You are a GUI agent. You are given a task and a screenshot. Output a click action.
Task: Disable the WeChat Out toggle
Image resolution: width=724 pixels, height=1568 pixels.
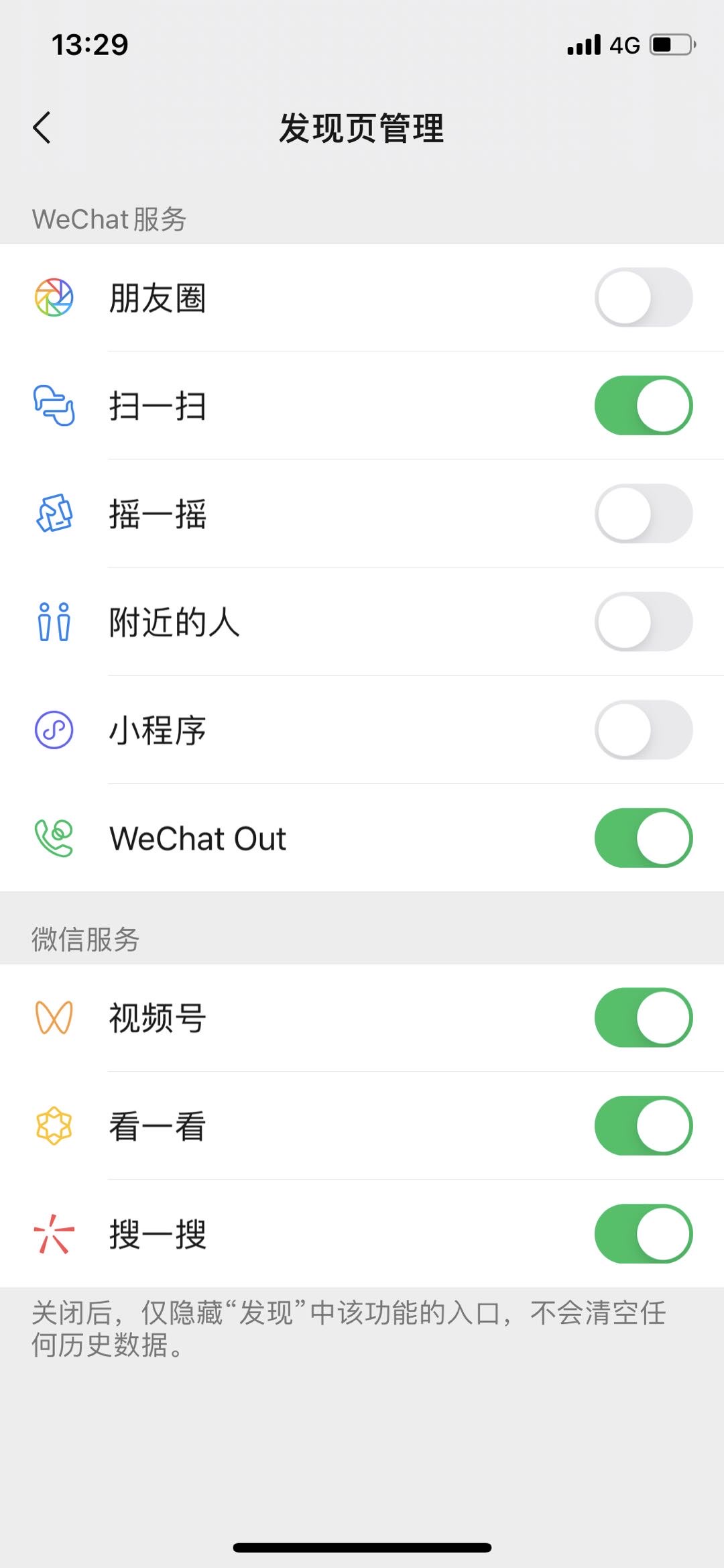643,838
